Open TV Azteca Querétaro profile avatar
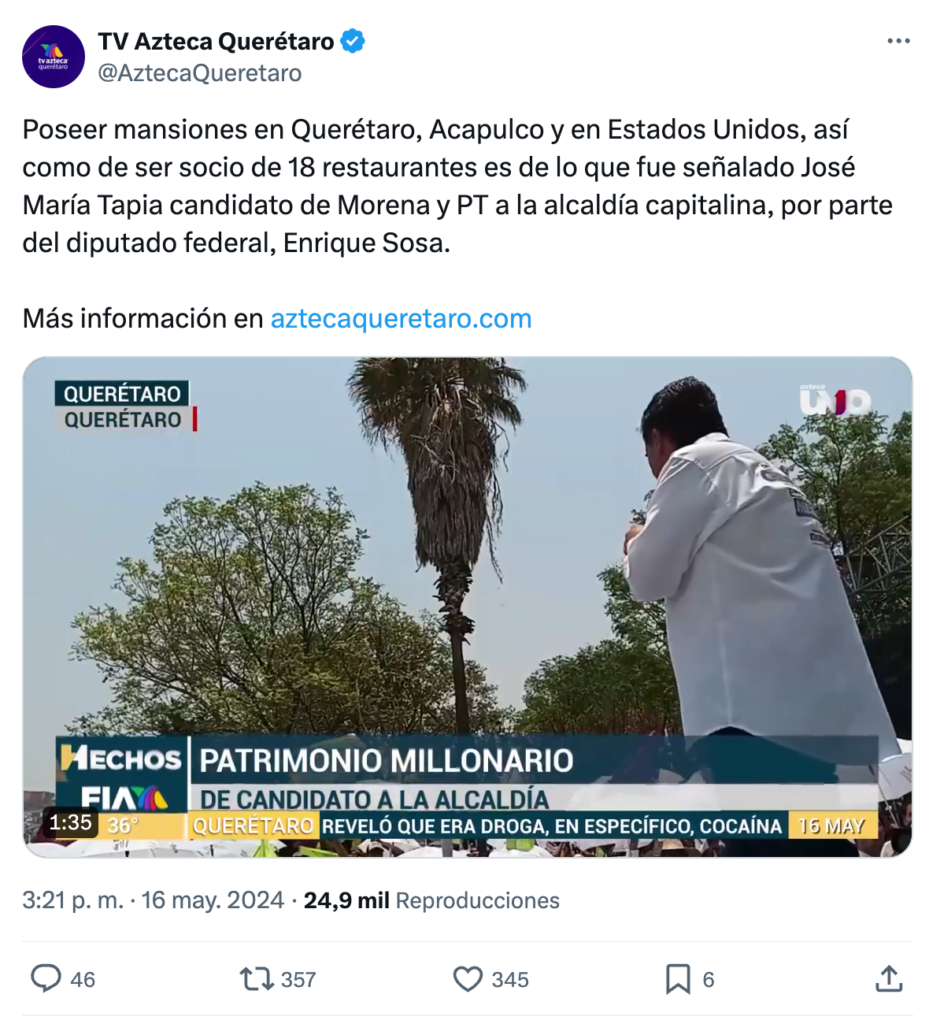Viewport: 929px width, 1024px height. (x=53, y=57)
